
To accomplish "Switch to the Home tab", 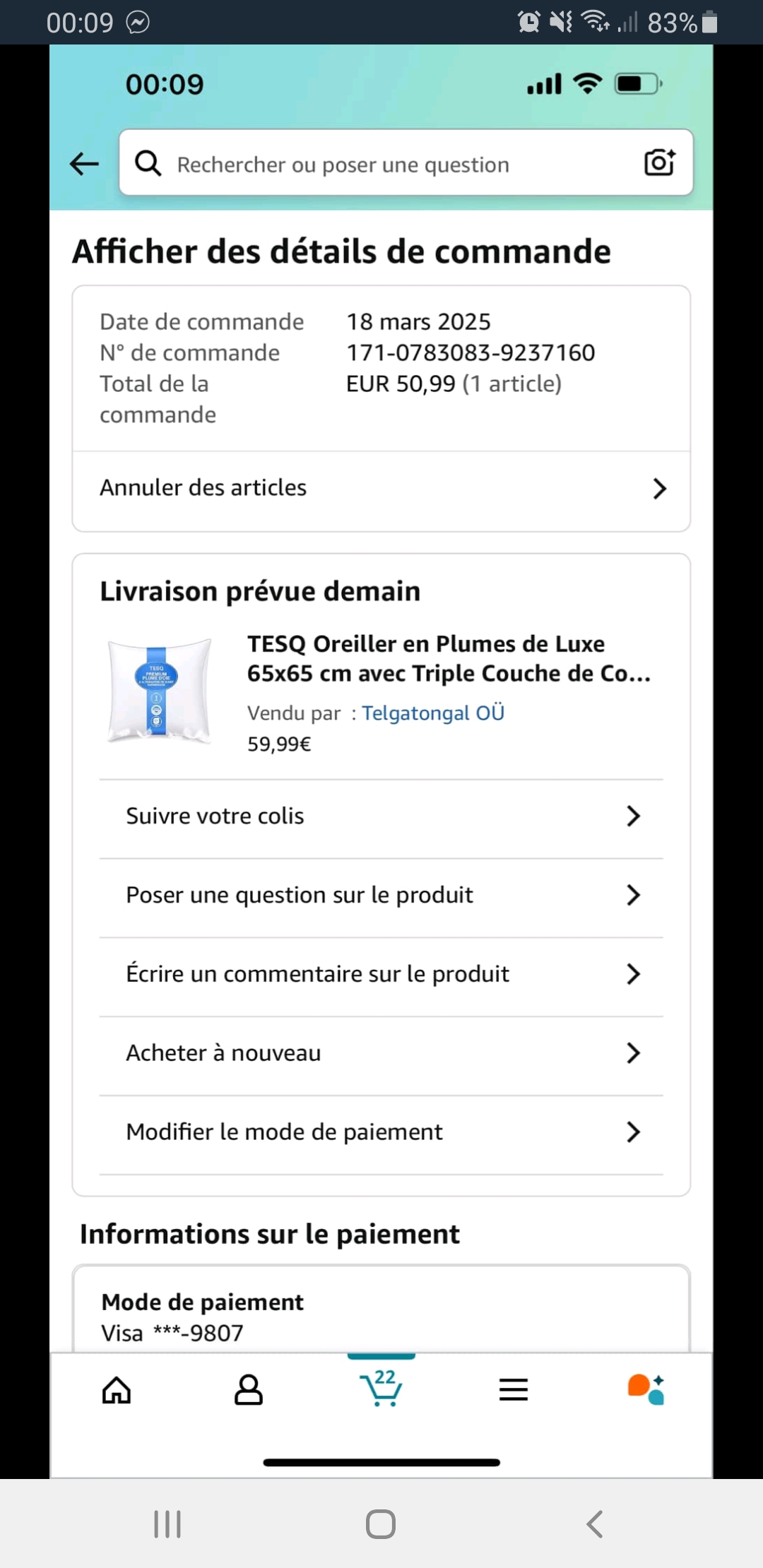I will [x=117, y=1390].
